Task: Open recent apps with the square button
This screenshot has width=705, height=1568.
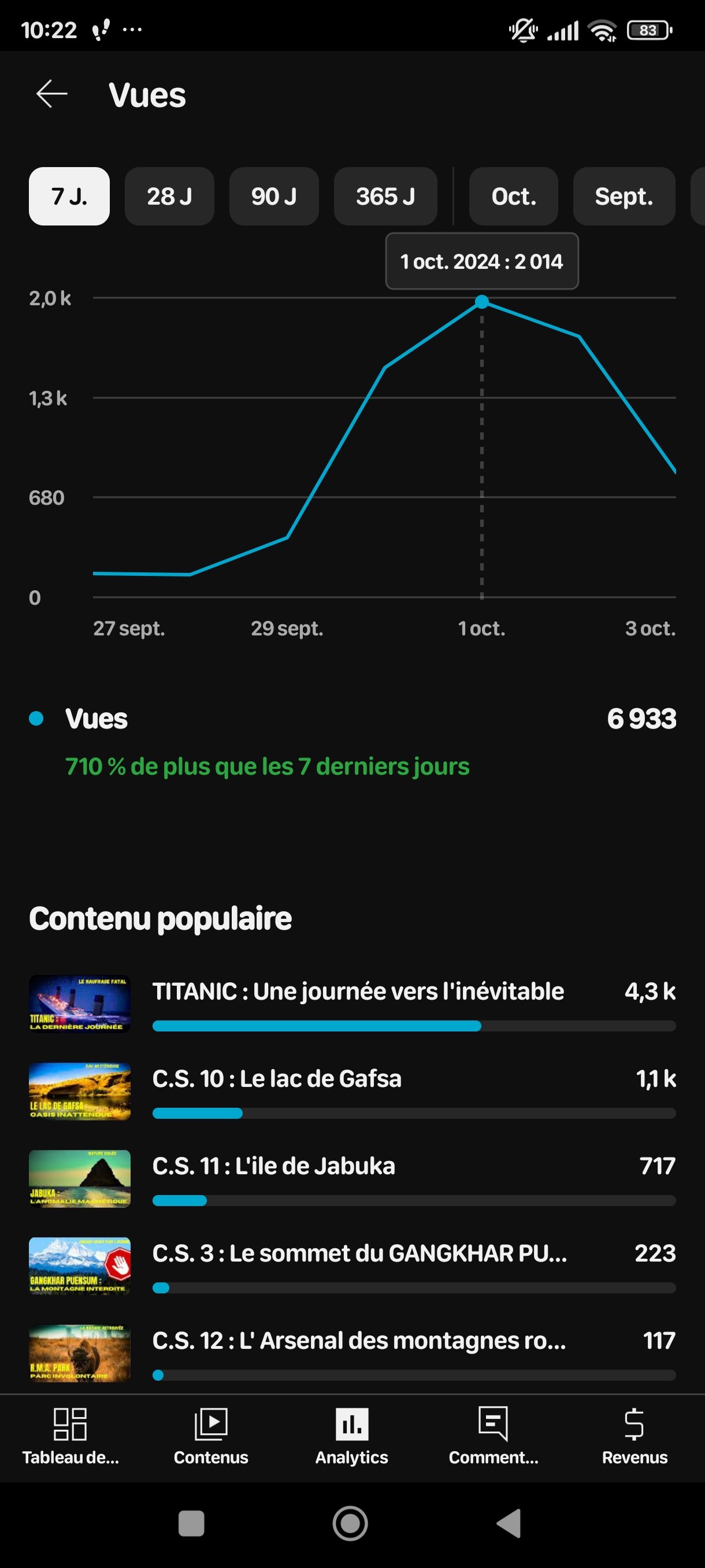Action: (x=191, y=1523)
